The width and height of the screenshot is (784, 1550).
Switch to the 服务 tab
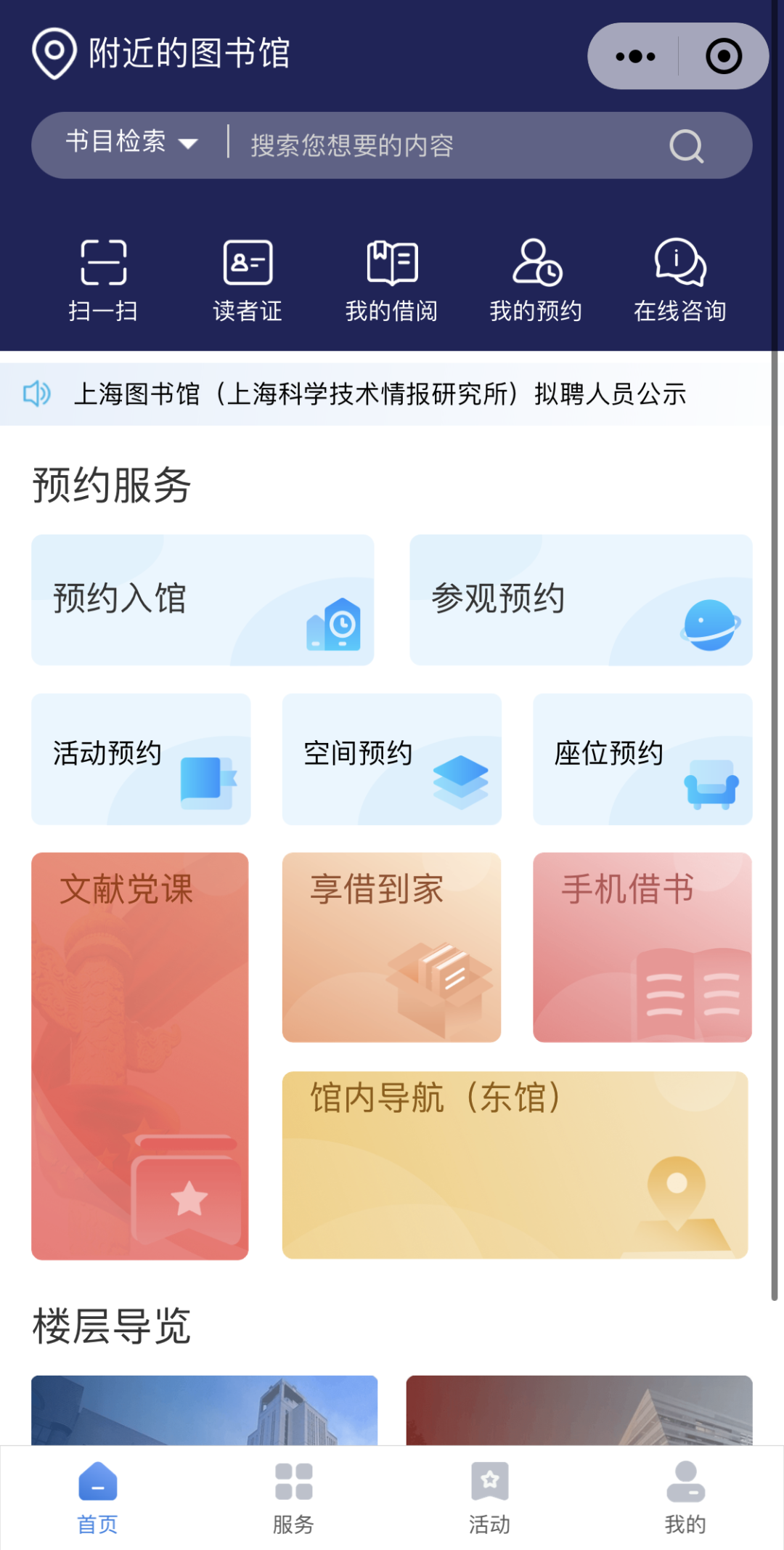tap(293, 1498)
